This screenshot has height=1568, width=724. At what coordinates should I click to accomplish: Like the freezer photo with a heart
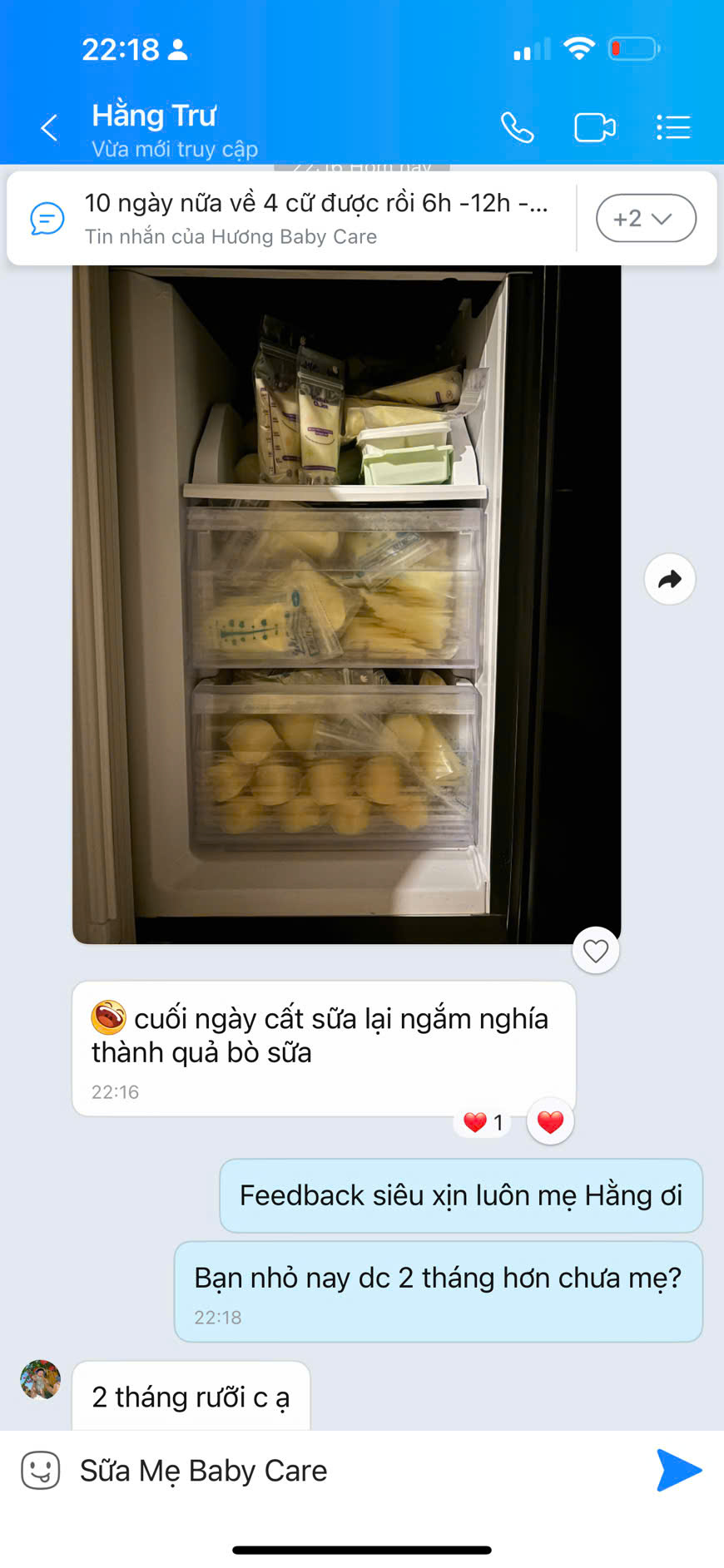596,950
